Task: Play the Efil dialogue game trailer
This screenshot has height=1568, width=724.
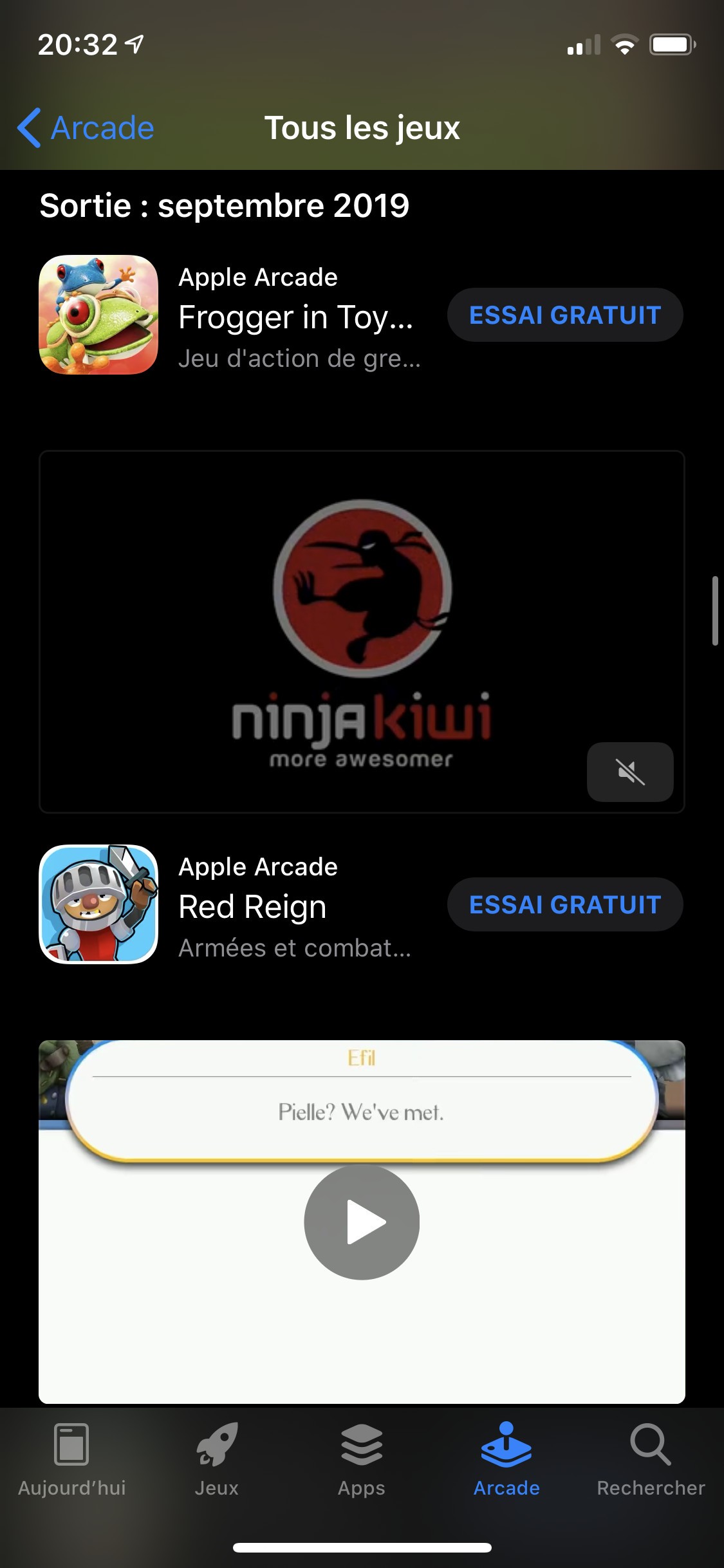Action: (x=362, y=1221)
